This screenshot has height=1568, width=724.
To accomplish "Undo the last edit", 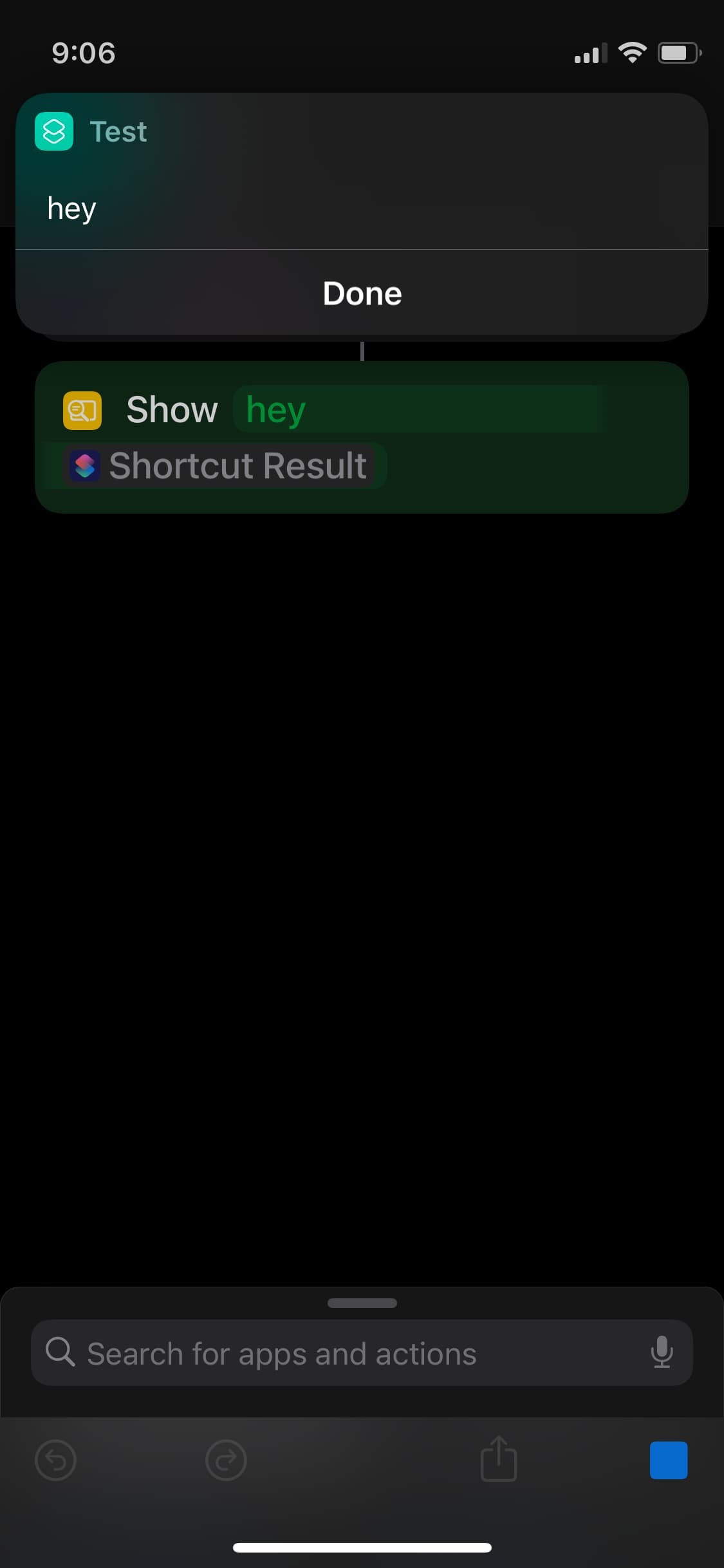I will (55, 1460).
